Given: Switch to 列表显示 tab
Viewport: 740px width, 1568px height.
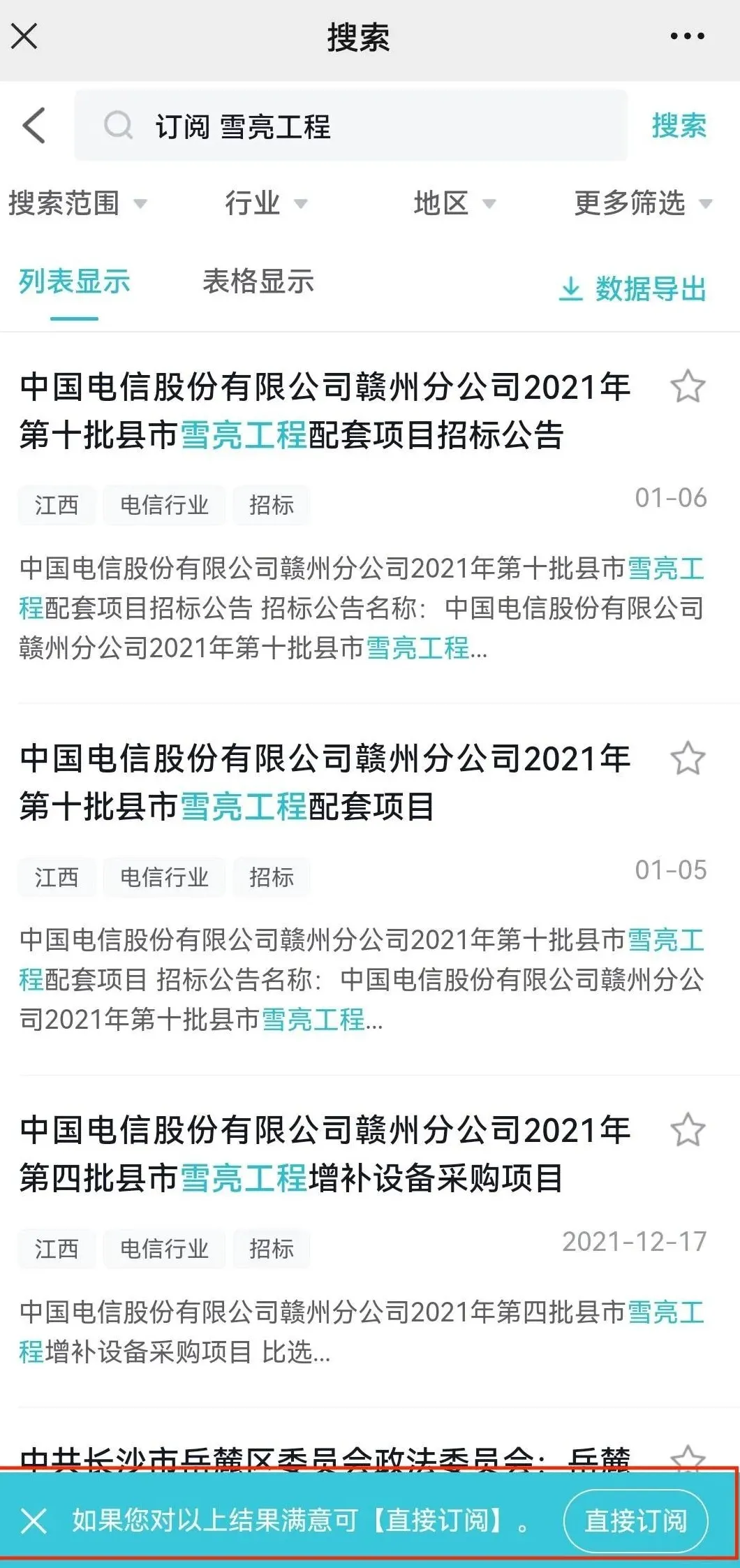Looking at the screenshot, I should 74,282.
